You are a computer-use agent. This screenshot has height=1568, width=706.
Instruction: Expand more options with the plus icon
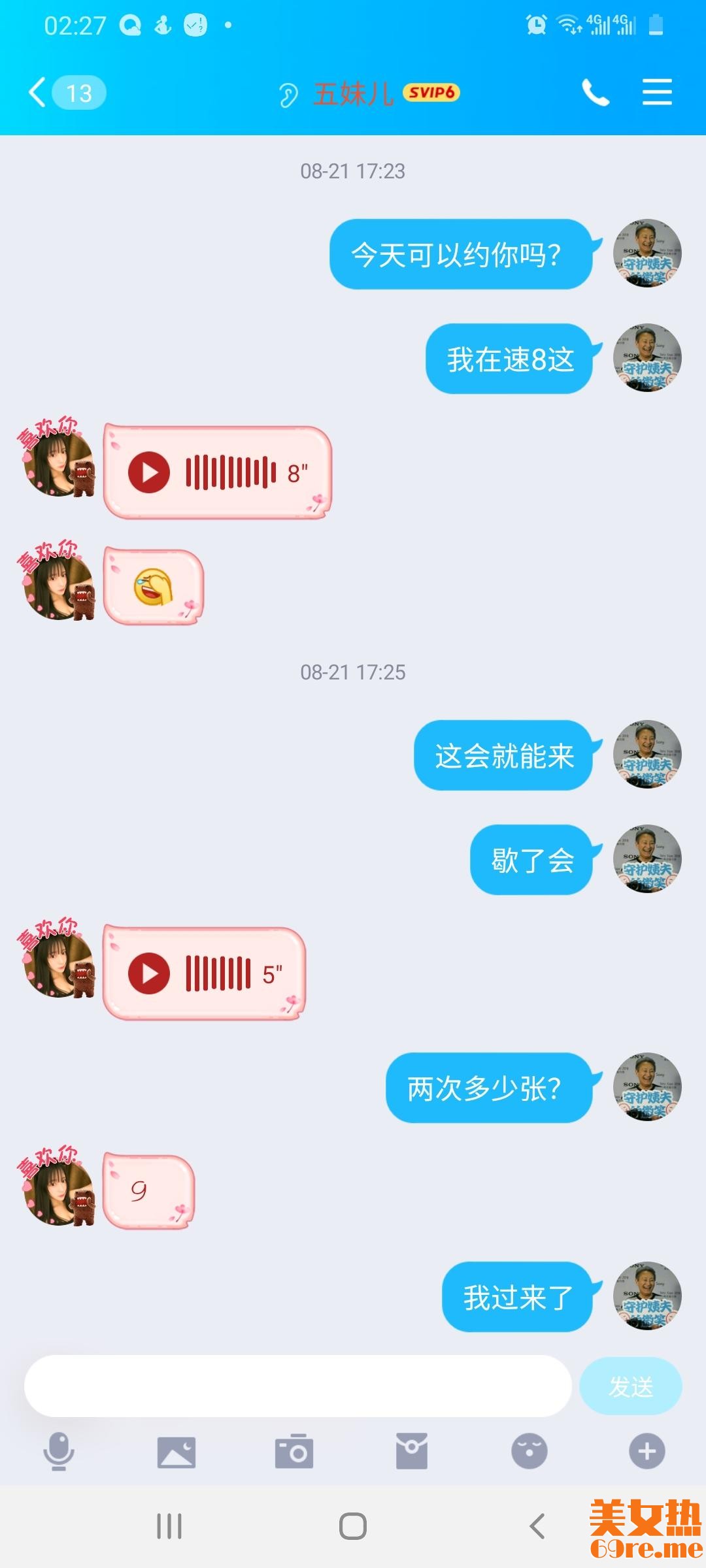647,1452
